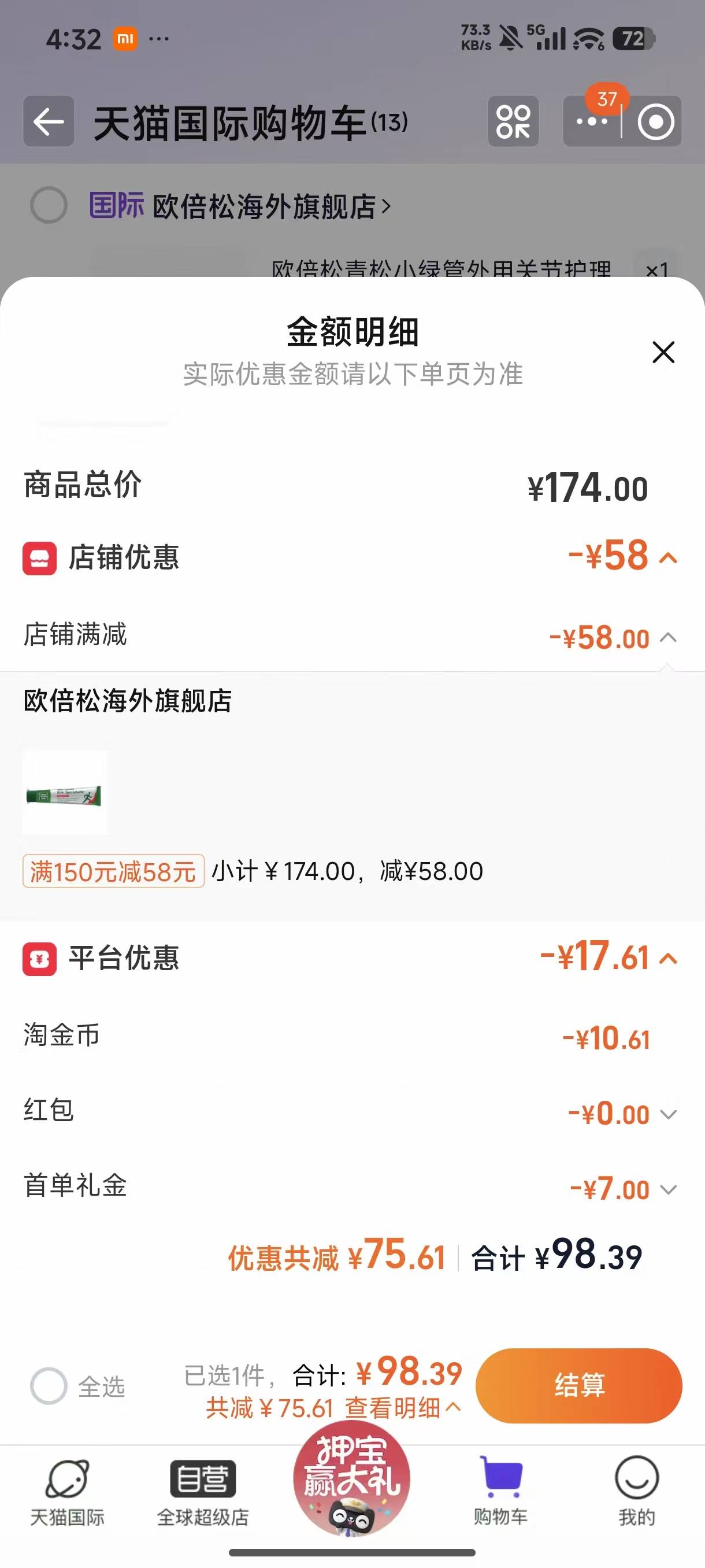Open the mini-program overflow menu with the 37 badge
Image resolution: width=705 pixels, height=1568 pixels.
tap(592, 121)
